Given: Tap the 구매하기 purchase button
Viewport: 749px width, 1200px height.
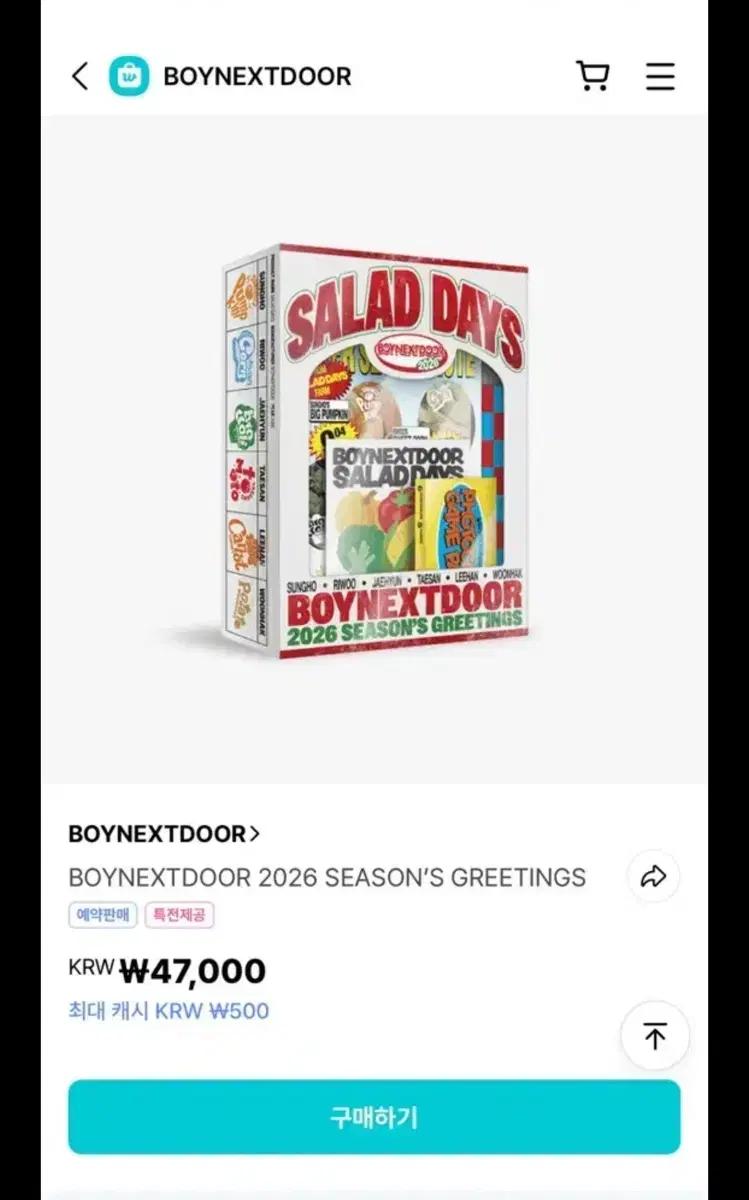Looking at the screenshot, I should tap(374, 1117).
